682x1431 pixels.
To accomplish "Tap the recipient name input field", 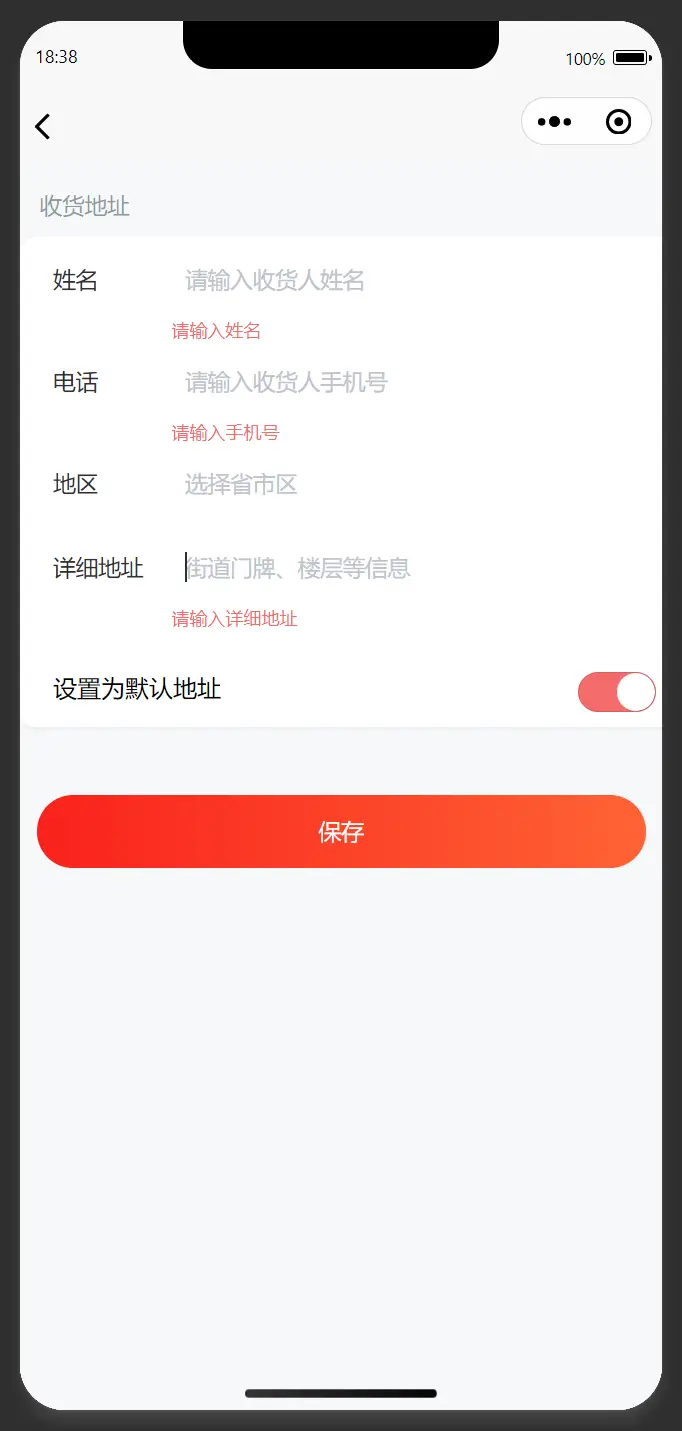I will 400,280.
